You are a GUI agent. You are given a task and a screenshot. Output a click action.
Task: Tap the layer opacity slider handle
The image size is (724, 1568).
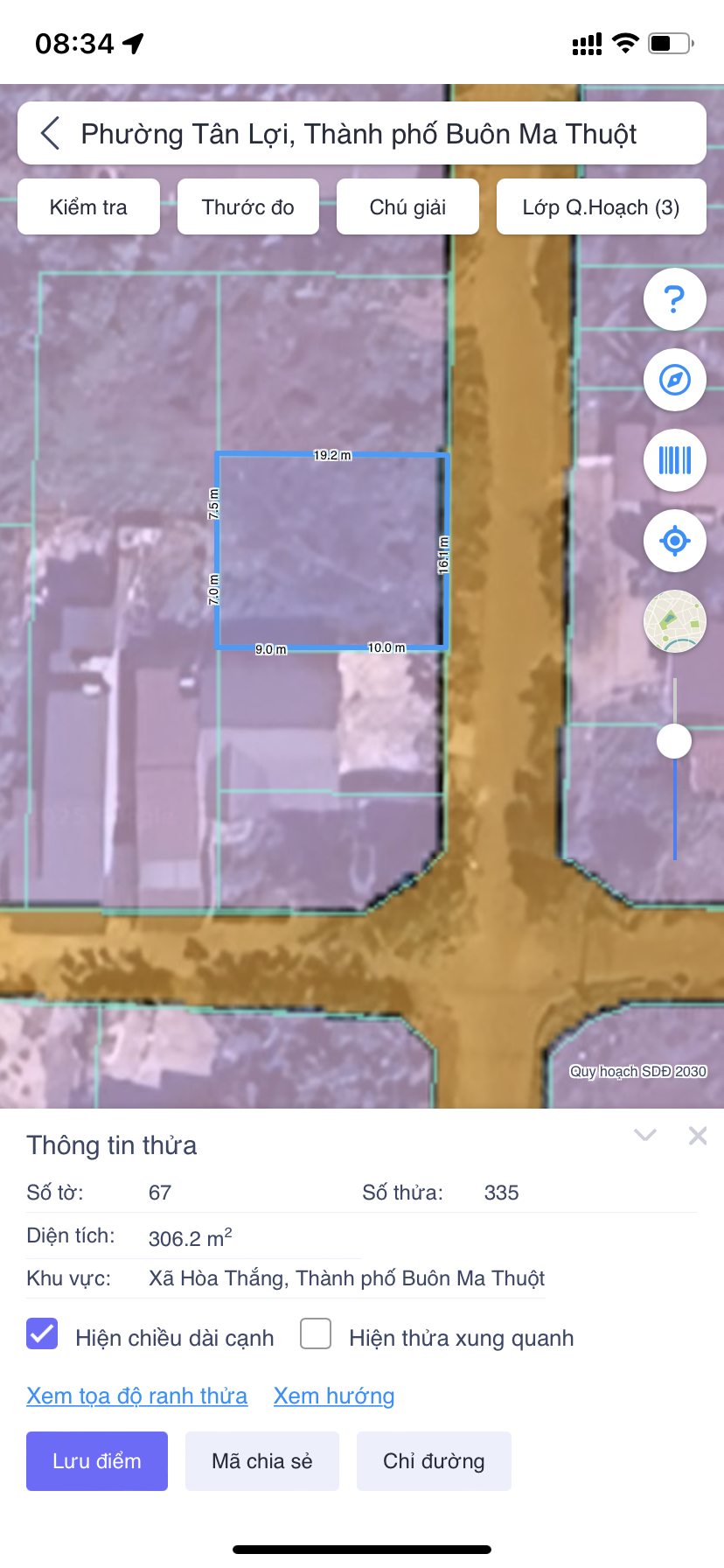pyautogui.click(x=674, y=741)
